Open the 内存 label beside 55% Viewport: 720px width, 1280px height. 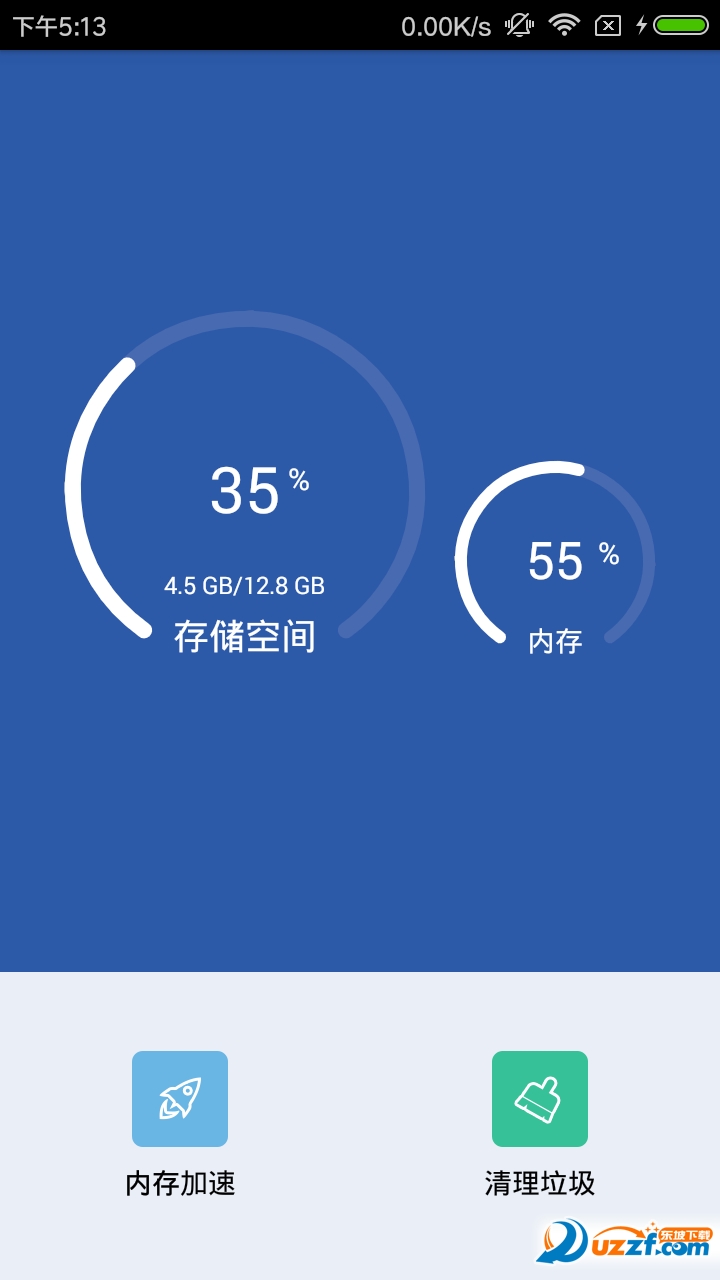coord(556,637)
